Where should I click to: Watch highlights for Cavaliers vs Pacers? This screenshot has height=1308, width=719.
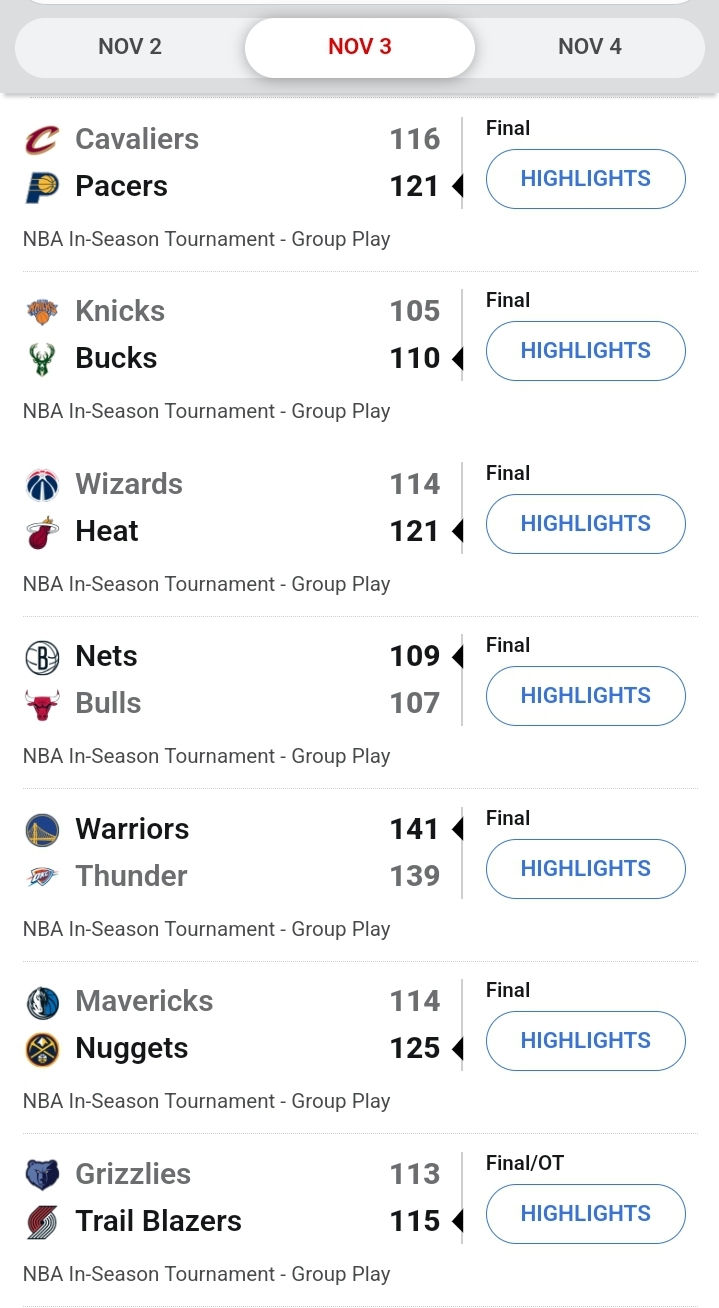[x=586, y=179]
